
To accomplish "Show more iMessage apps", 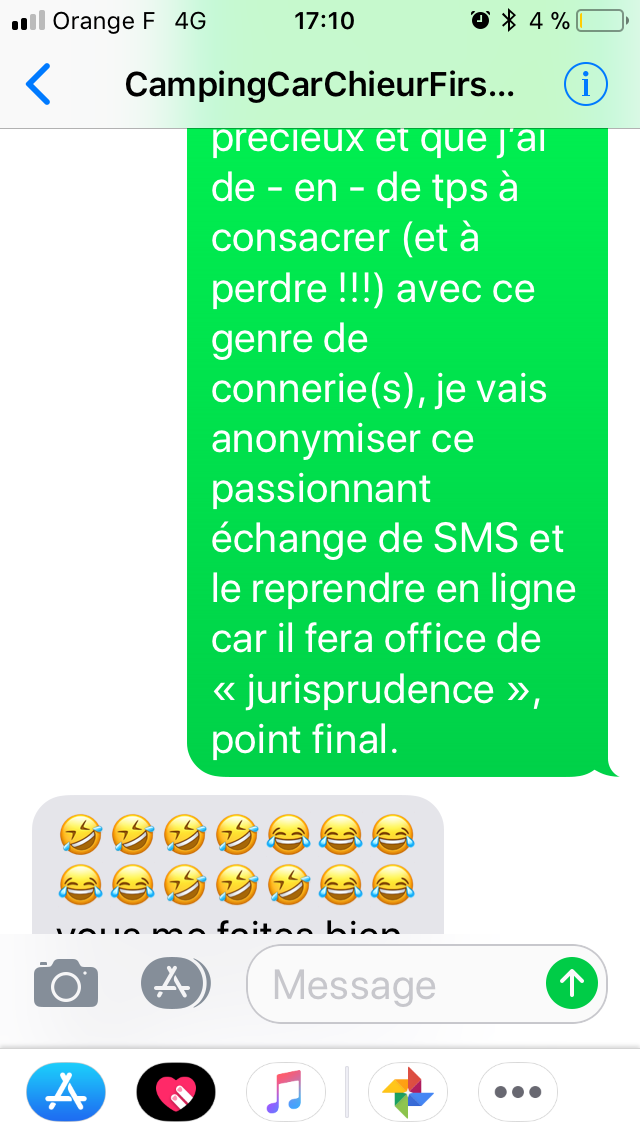I will pyautogui.click(x=518, y=1092).
